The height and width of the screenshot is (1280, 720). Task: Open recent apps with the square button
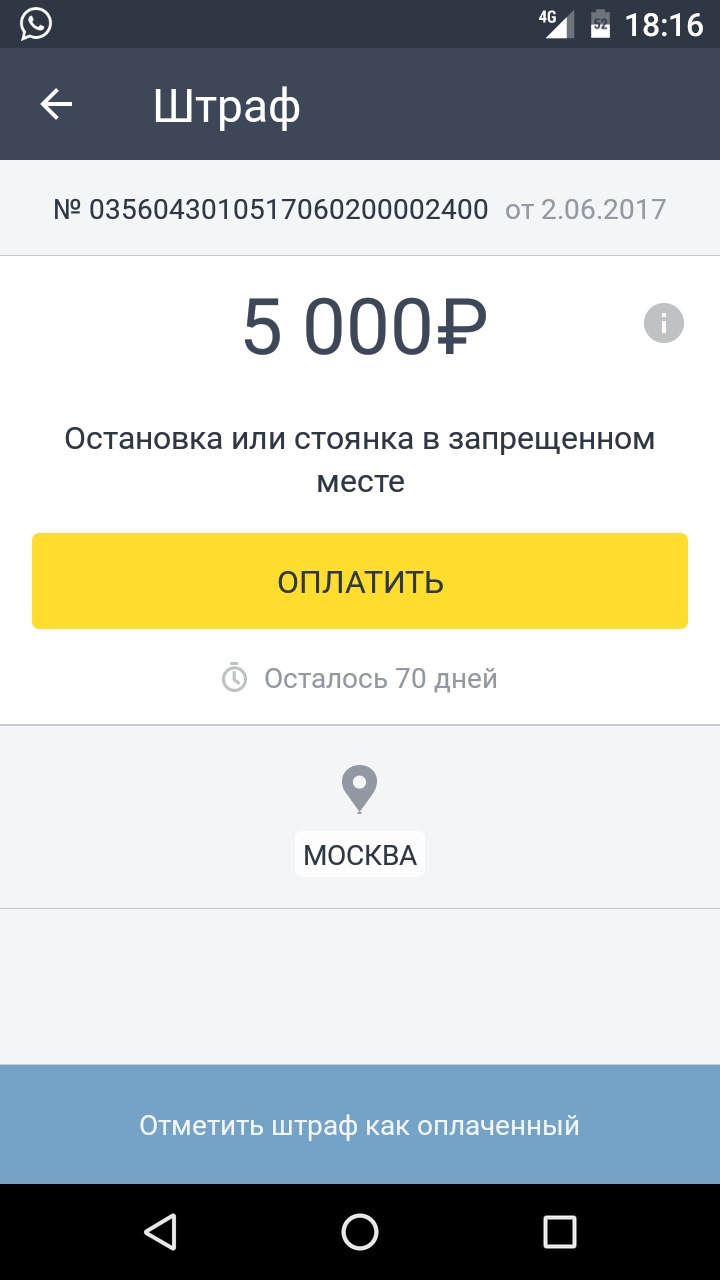[559, 1232]
